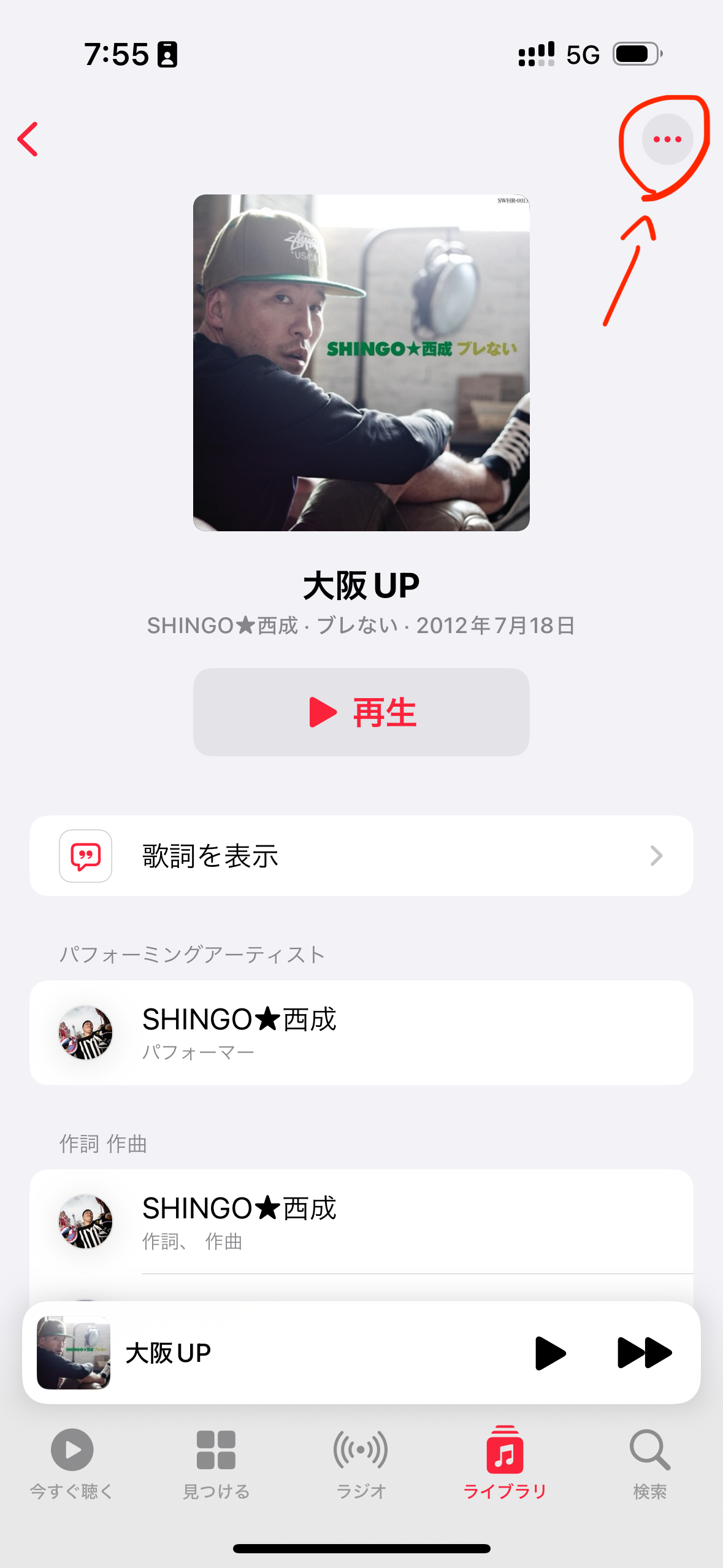Tap the red 再生 play button

[361, 712]
